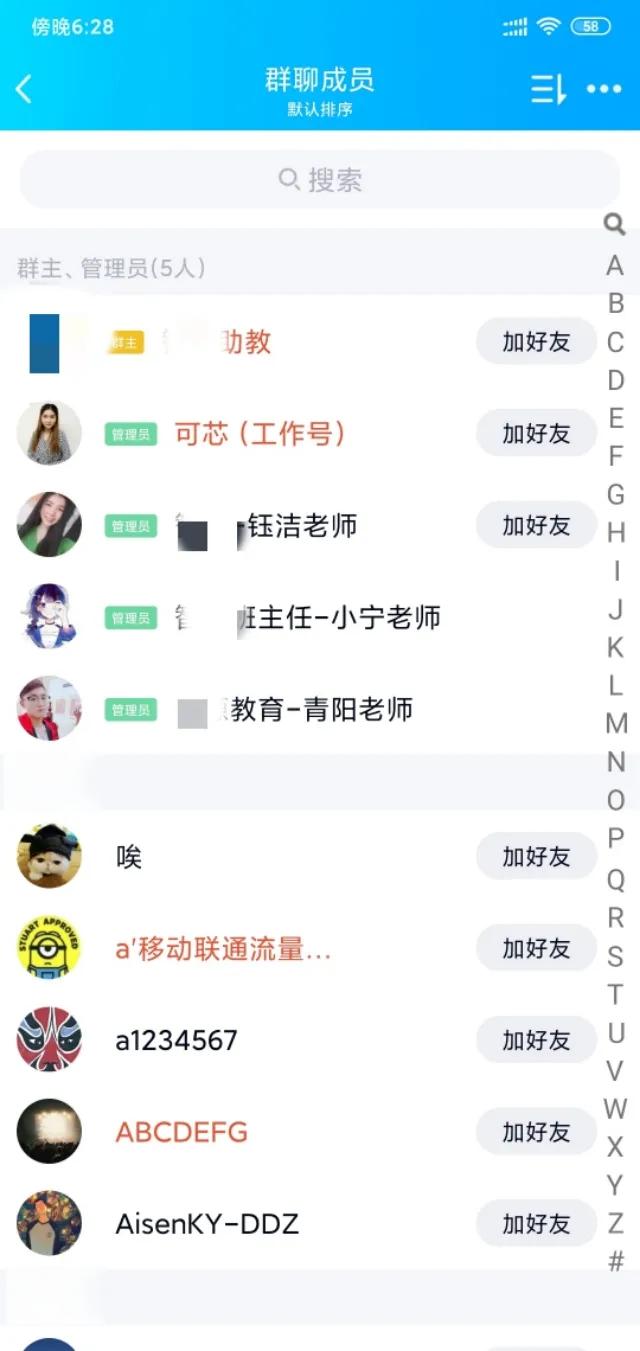Open ABCDEFG member profile
Screen dimensions: 640x1351
pos(182,1132)
